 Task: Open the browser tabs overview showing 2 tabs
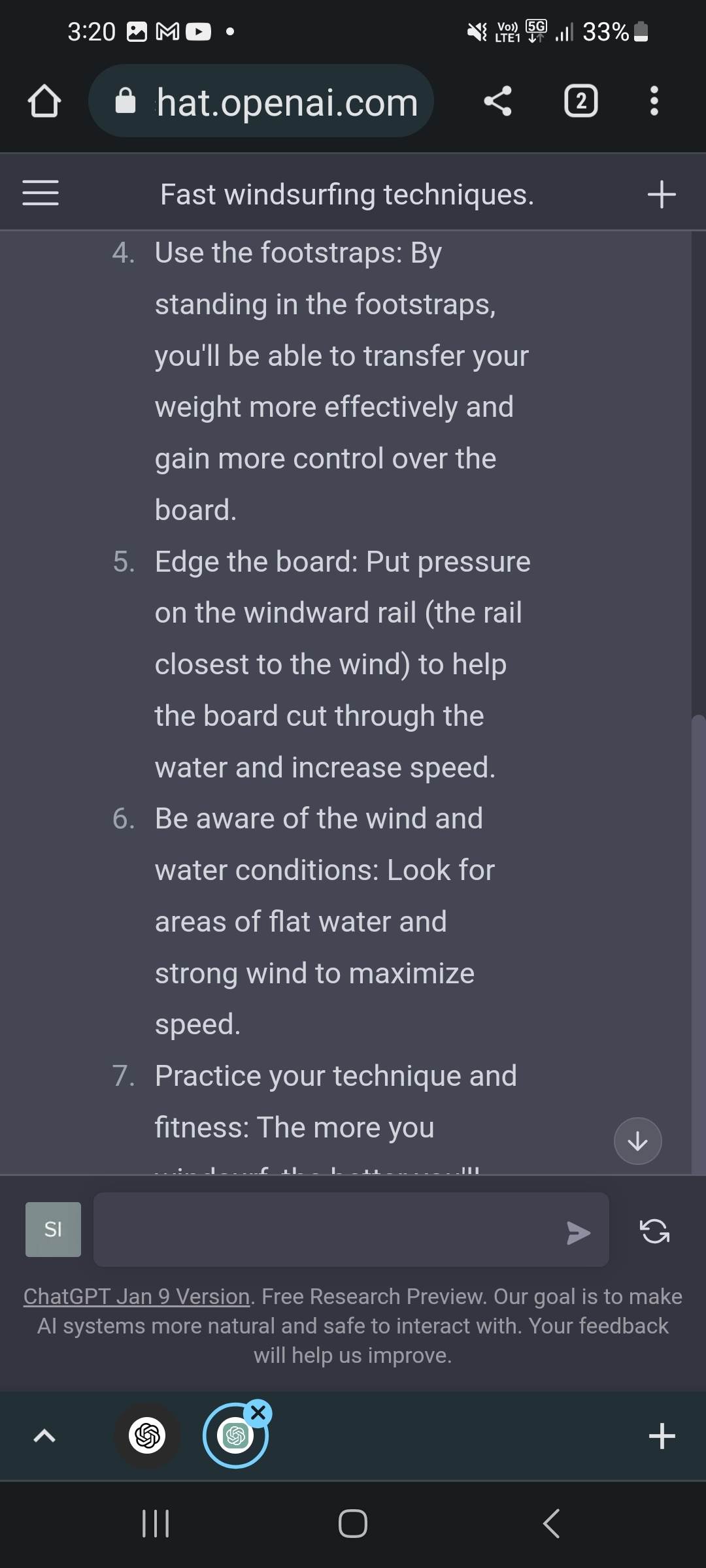(x=580, y=101)
